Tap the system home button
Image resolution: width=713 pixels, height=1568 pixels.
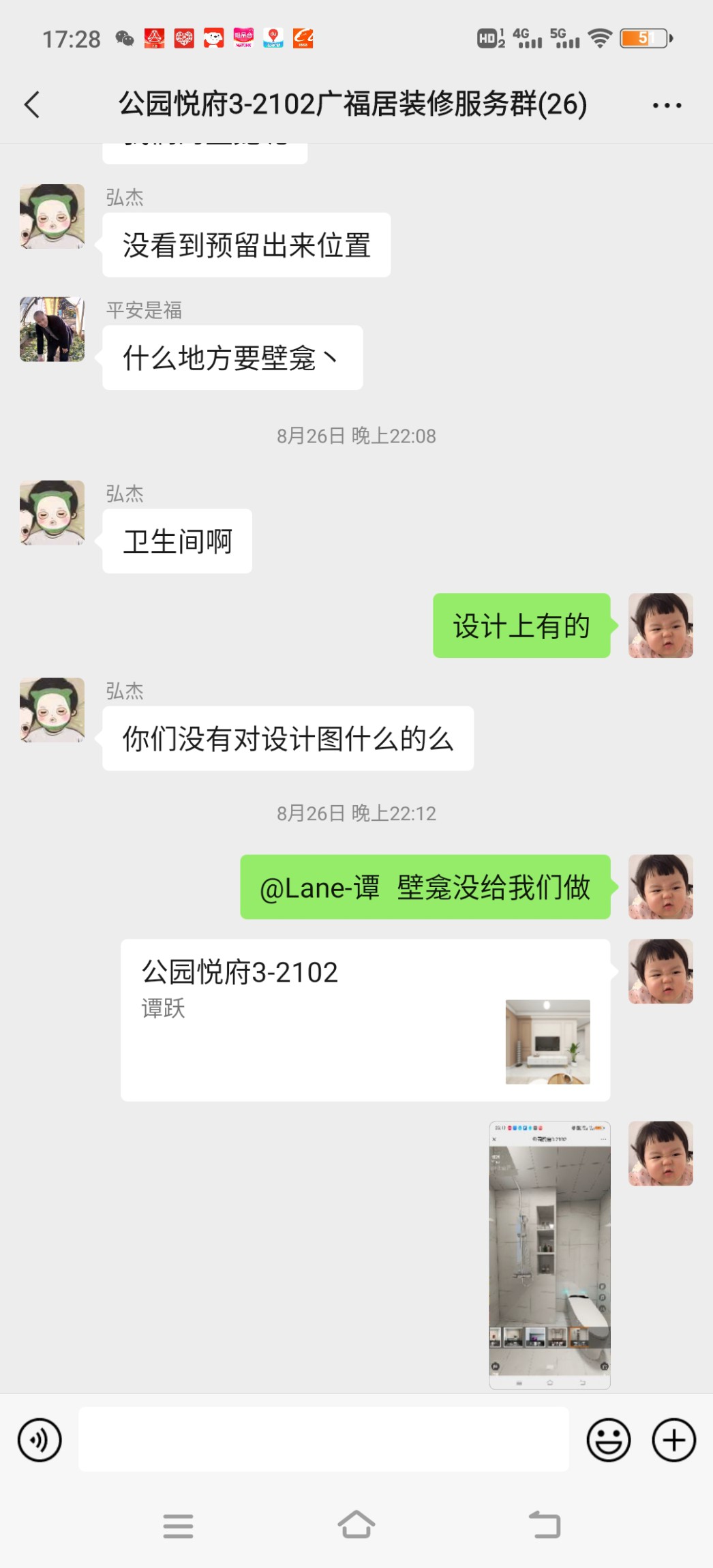(x=356, y=1525)
